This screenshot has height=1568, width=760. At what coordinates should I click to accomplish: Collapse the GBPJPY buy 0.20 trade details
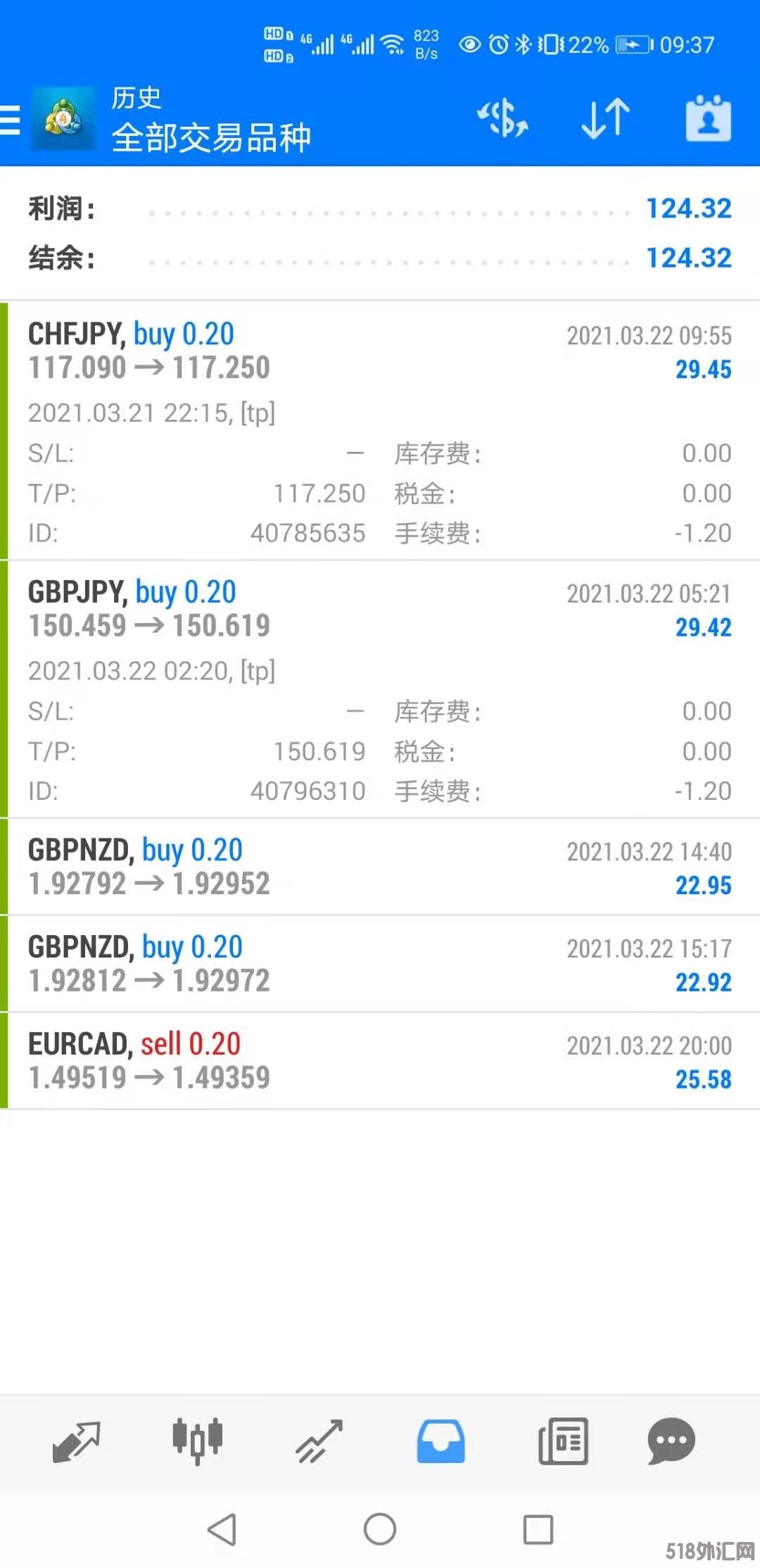coord(380,610)
